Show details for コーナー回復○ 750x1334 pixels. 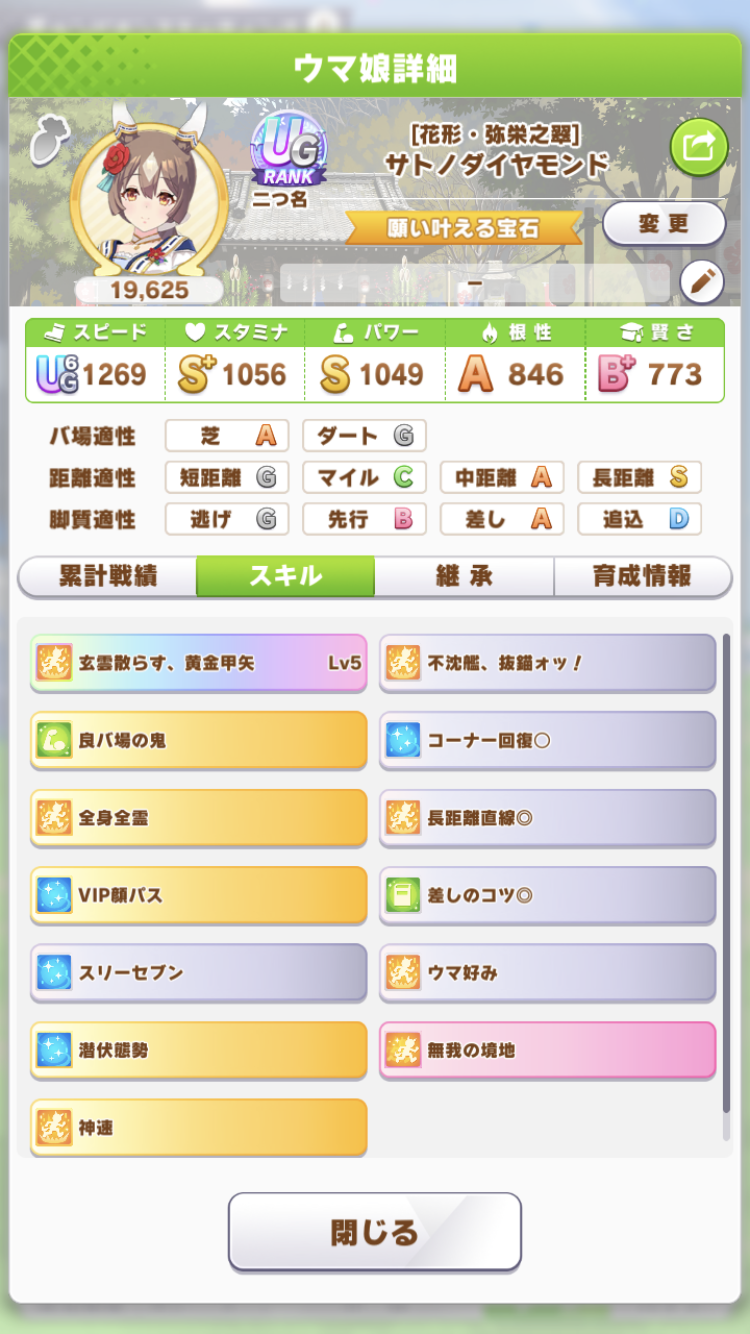pos(547,741)
